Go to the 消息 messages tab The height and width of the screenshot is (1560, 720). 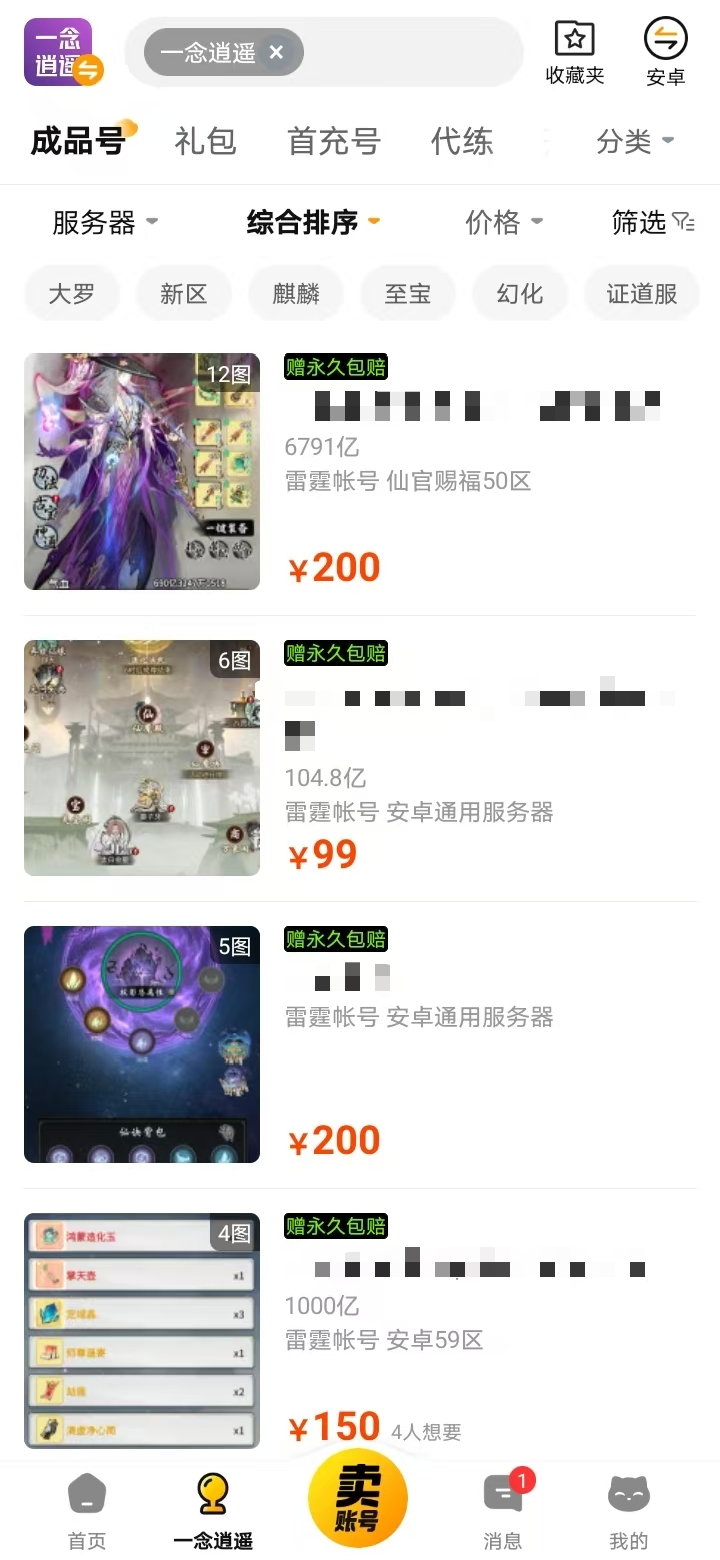(503, 1512)
